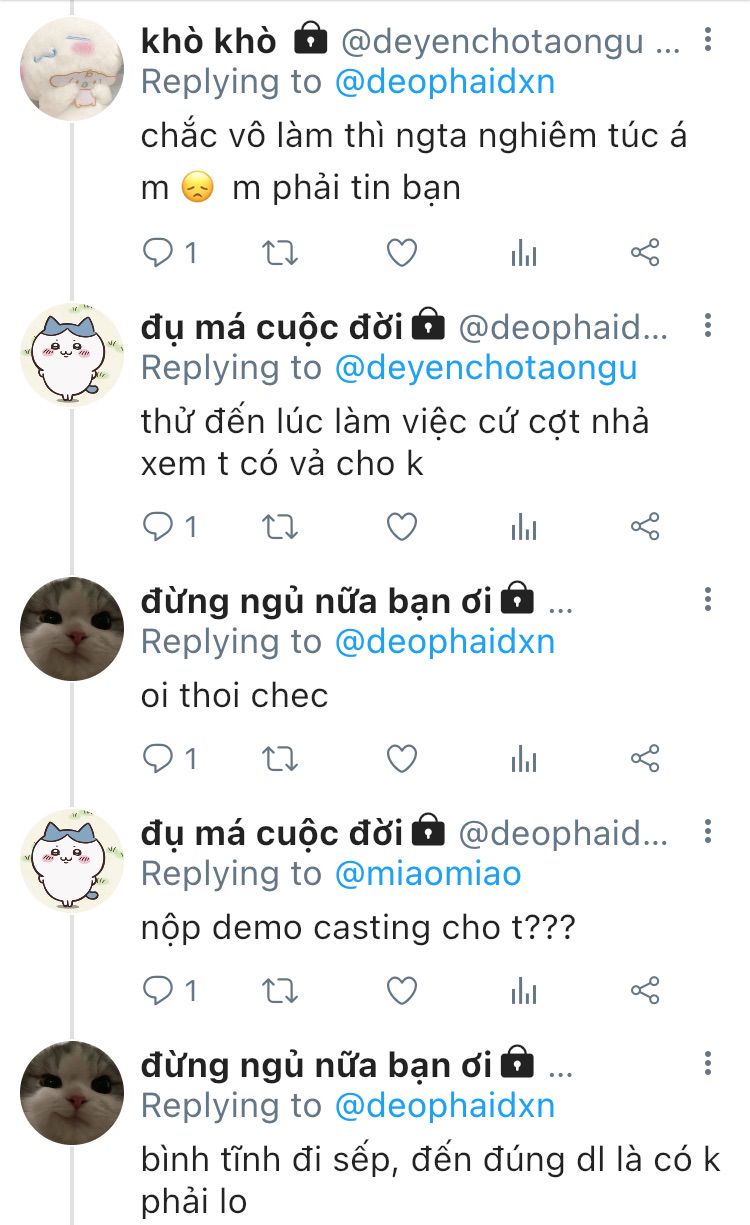Screen dimensions: 750x1225
Task: Retweet the reply "chắc vô làm thì ngta nghiêm túc"
Action: 279,254
